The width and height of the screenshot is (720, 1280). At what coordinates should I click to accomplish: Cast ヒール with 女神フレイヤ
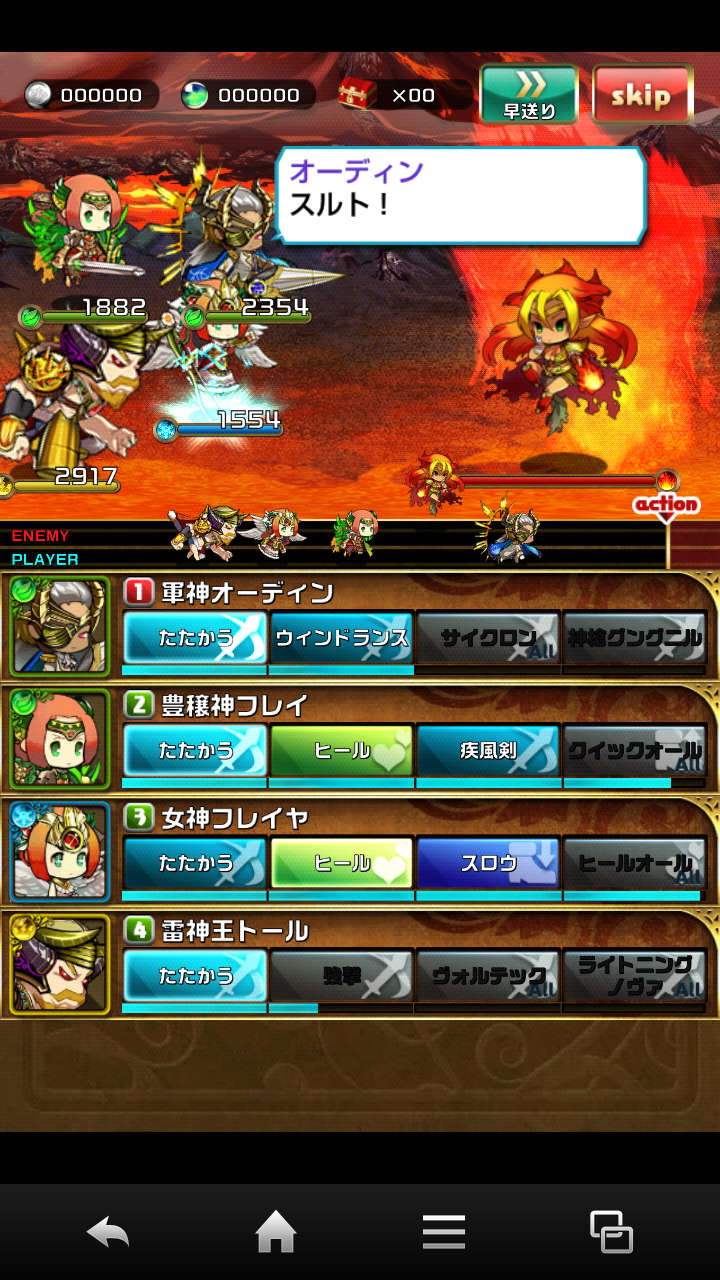click(x=341, y=862)
